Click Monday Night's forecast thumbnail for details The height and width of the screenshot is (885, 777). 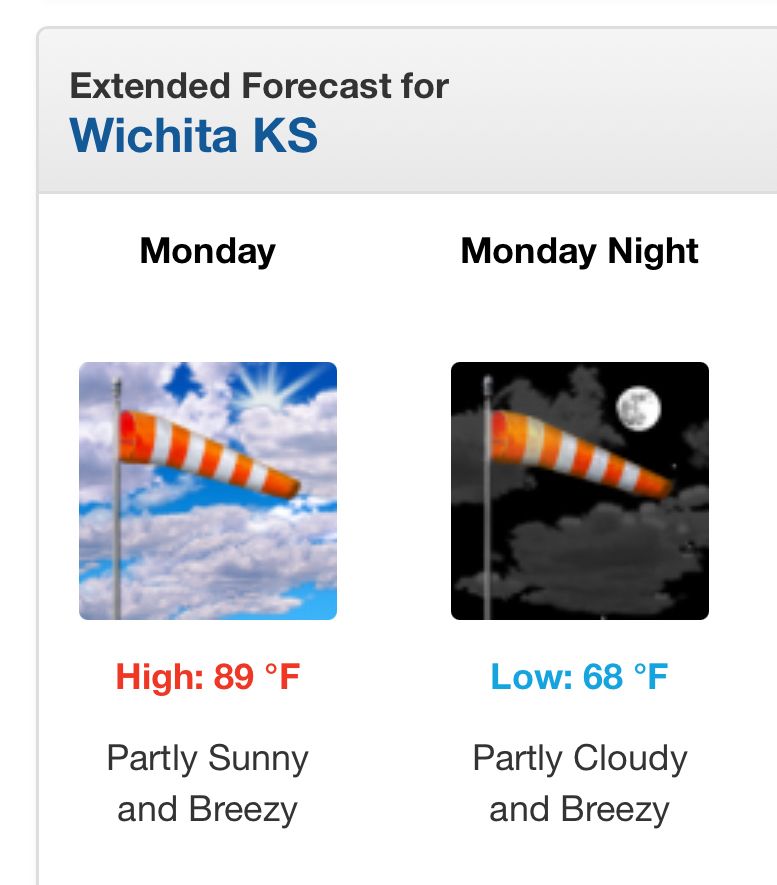(x=580, y=489)
